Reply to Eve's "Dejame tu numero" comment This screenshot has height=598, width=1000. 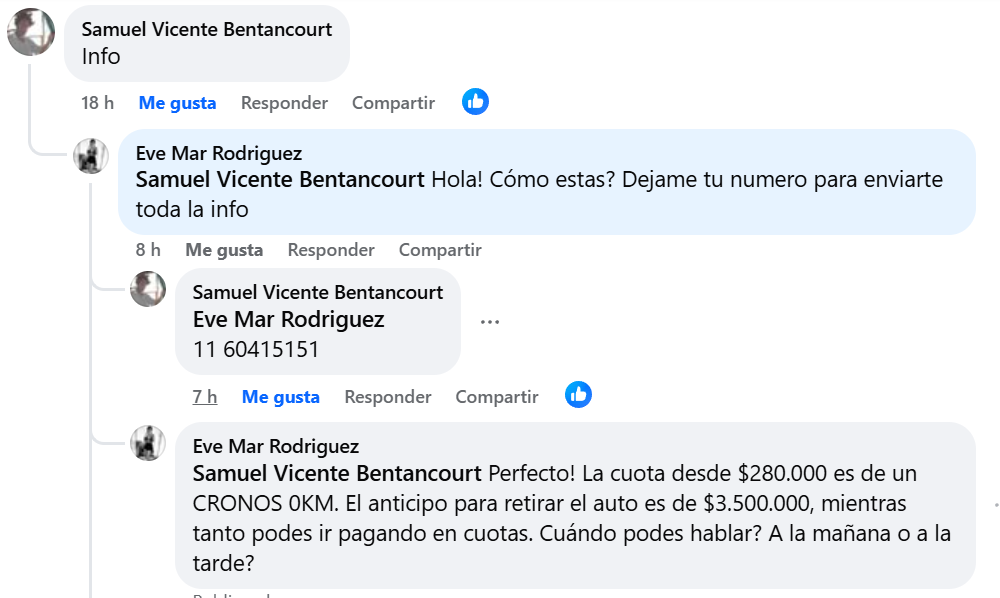click(x=331, y=250)
